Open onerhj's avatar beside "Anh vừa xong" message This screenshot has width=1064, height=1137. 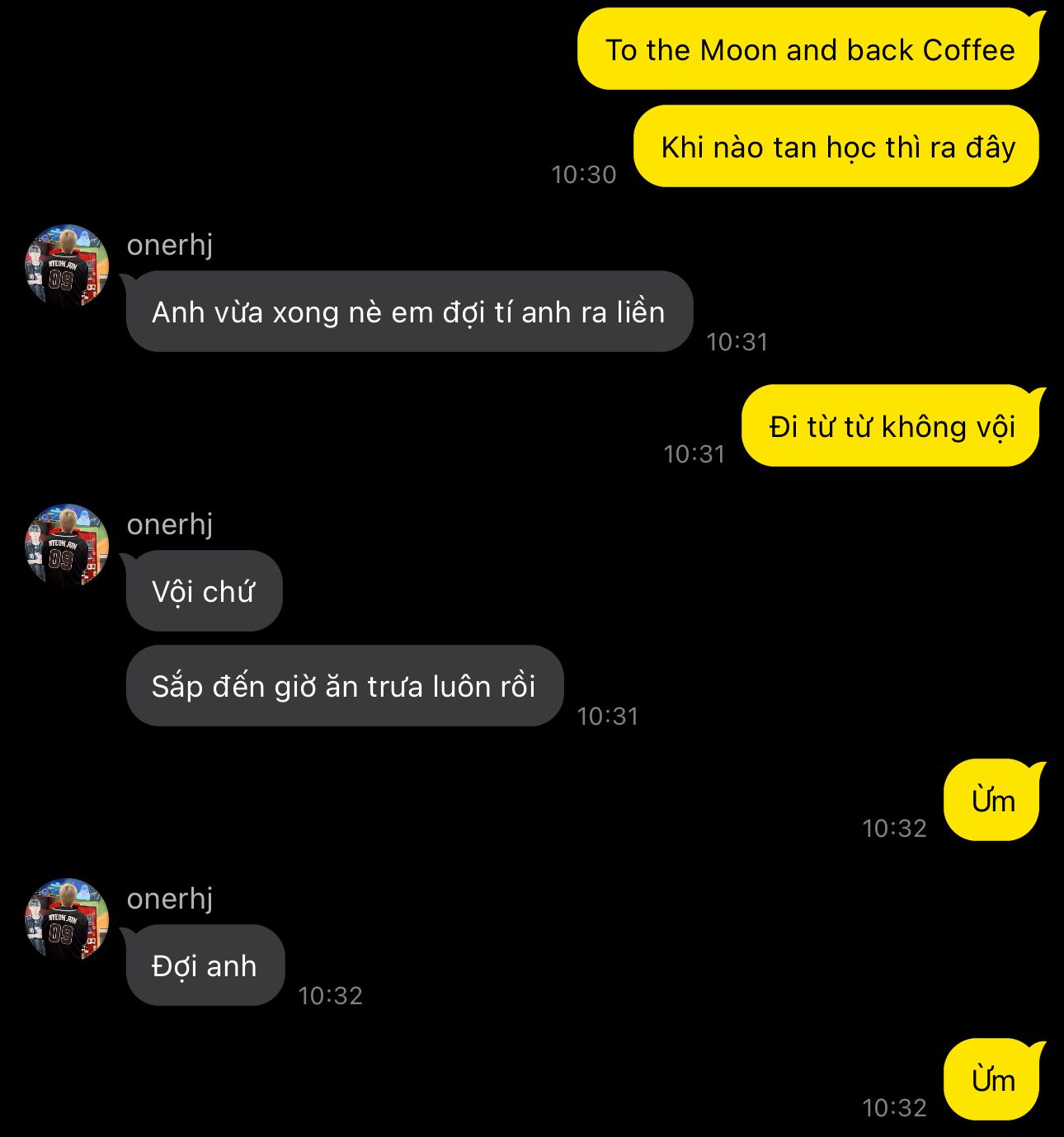[67, 265]
